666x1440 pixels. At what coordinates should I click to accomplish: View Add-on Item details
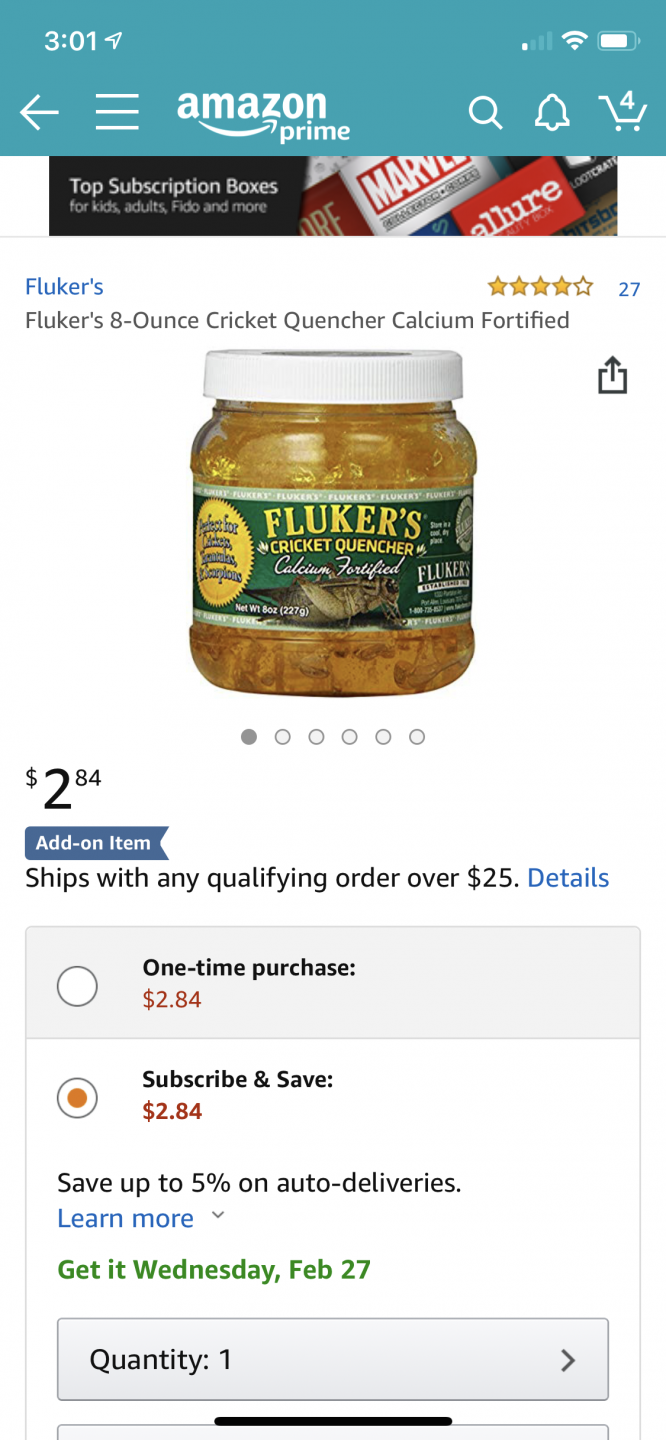pos(567,878)
